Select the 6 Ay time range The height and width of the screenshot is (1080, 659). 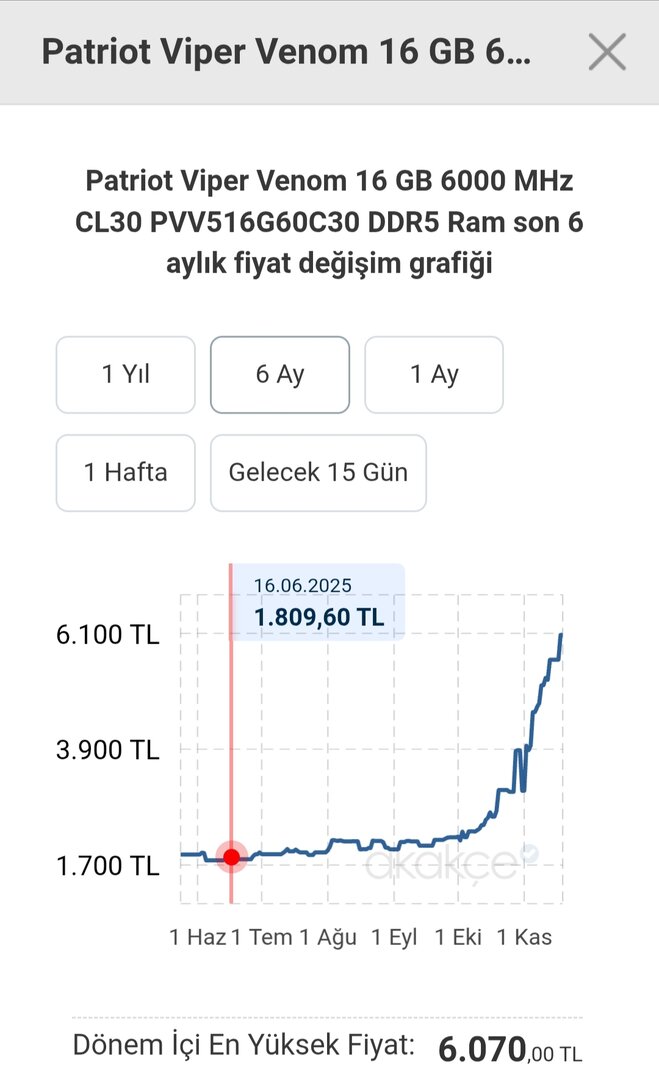(280, 375)
